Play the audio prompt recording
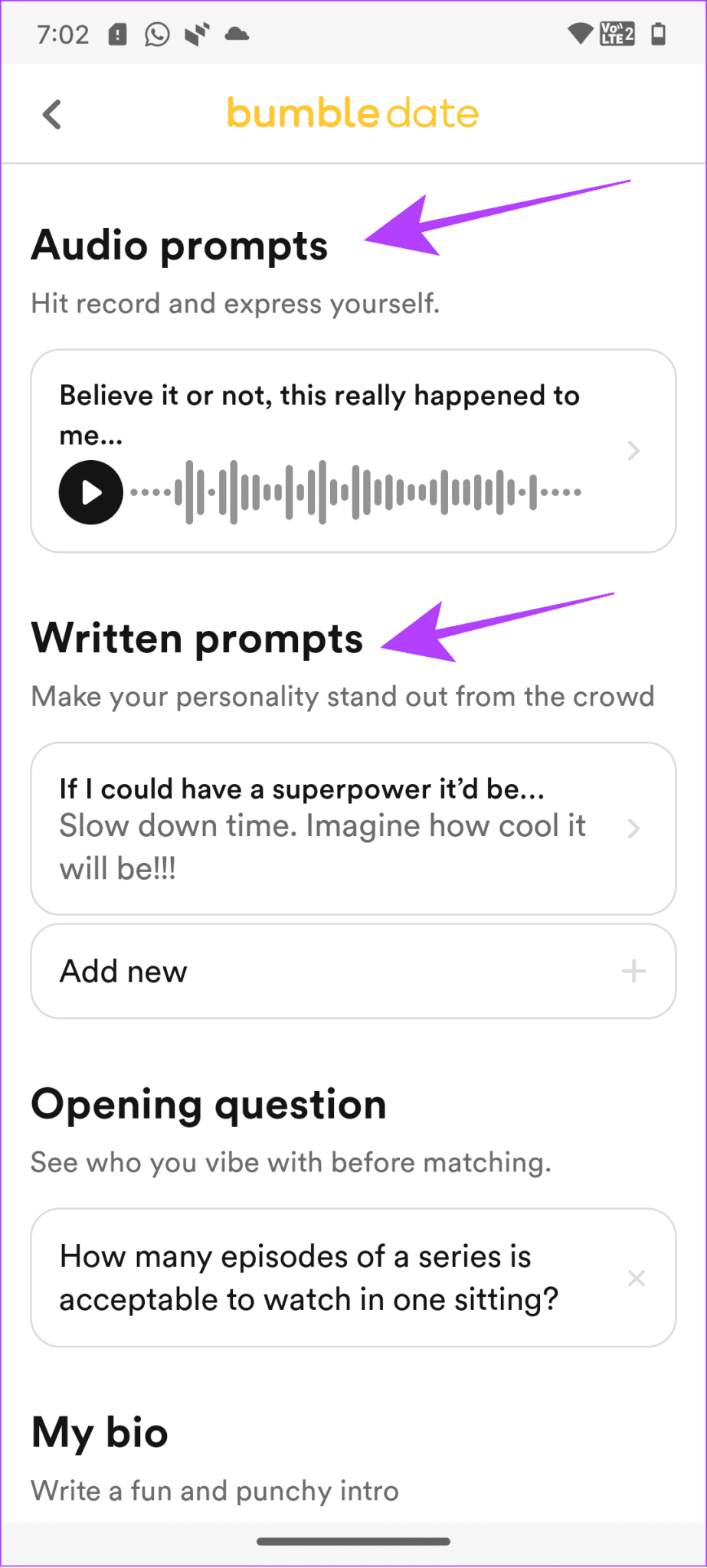 click(x=90, y=492)
